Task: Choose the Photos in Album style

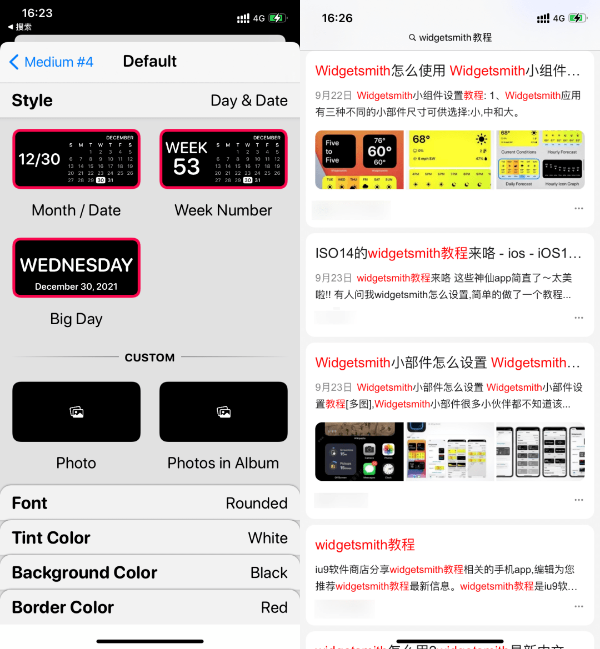Action: [x=223, y=412]
